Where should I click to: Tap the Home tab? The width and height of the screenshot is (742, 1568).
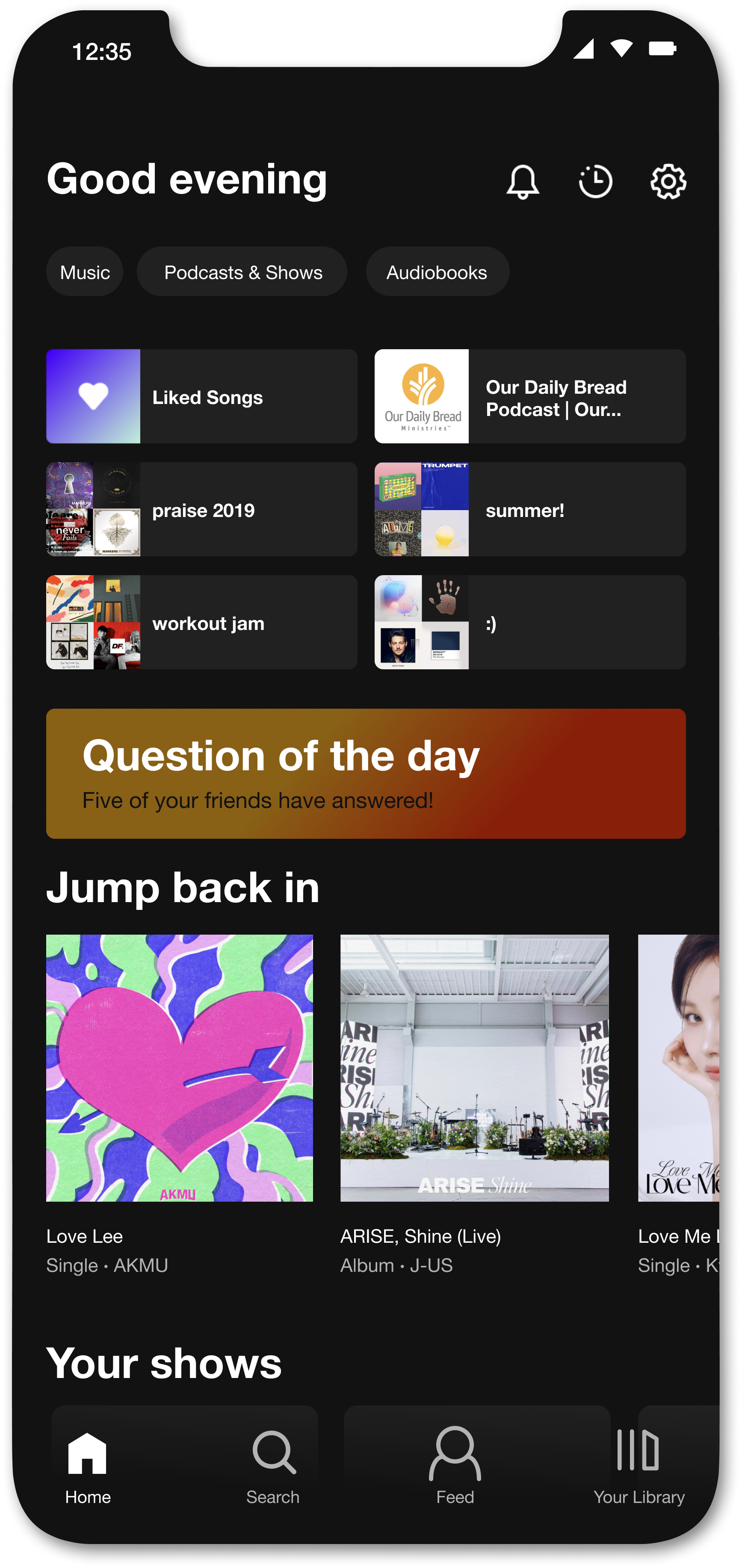pos(88,1467)
